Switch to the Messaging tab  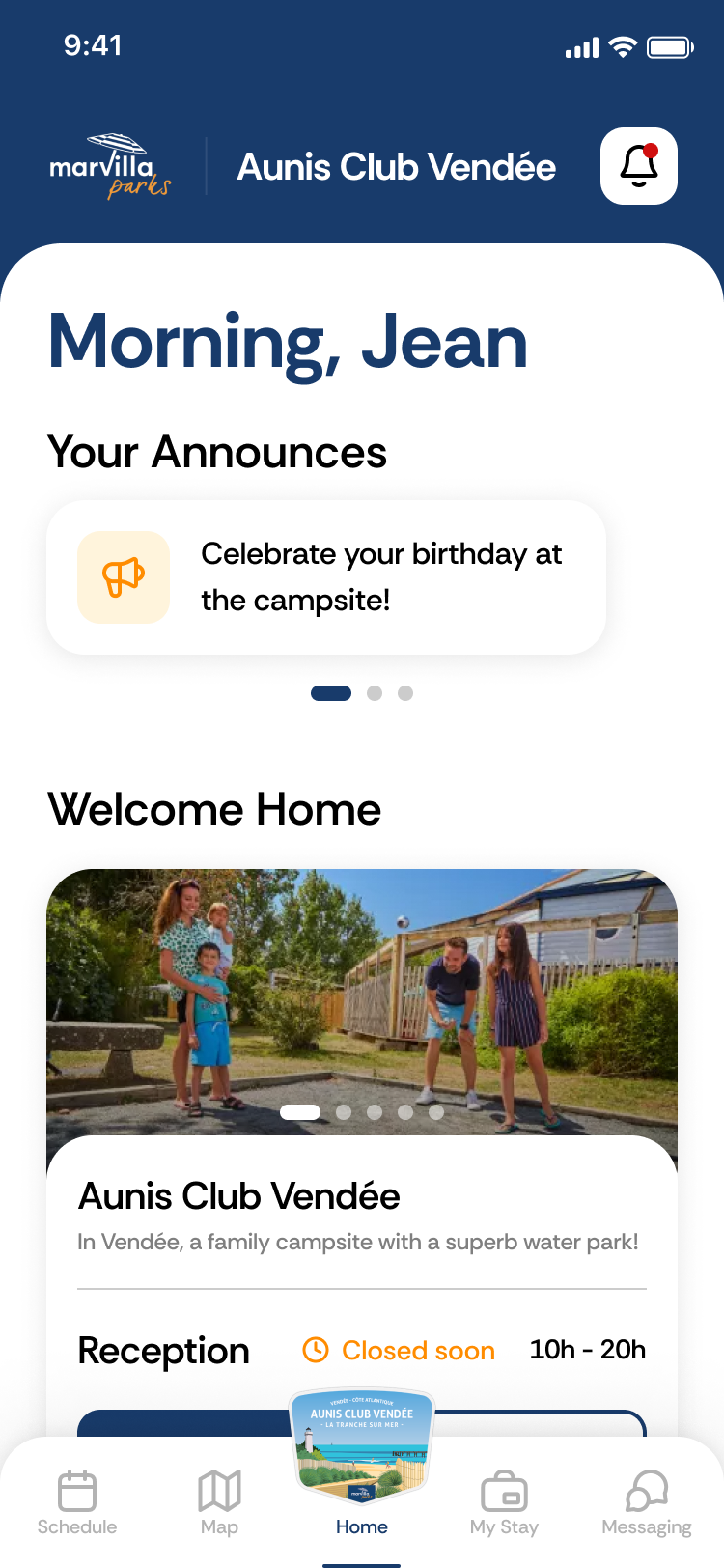[646, 1502]
